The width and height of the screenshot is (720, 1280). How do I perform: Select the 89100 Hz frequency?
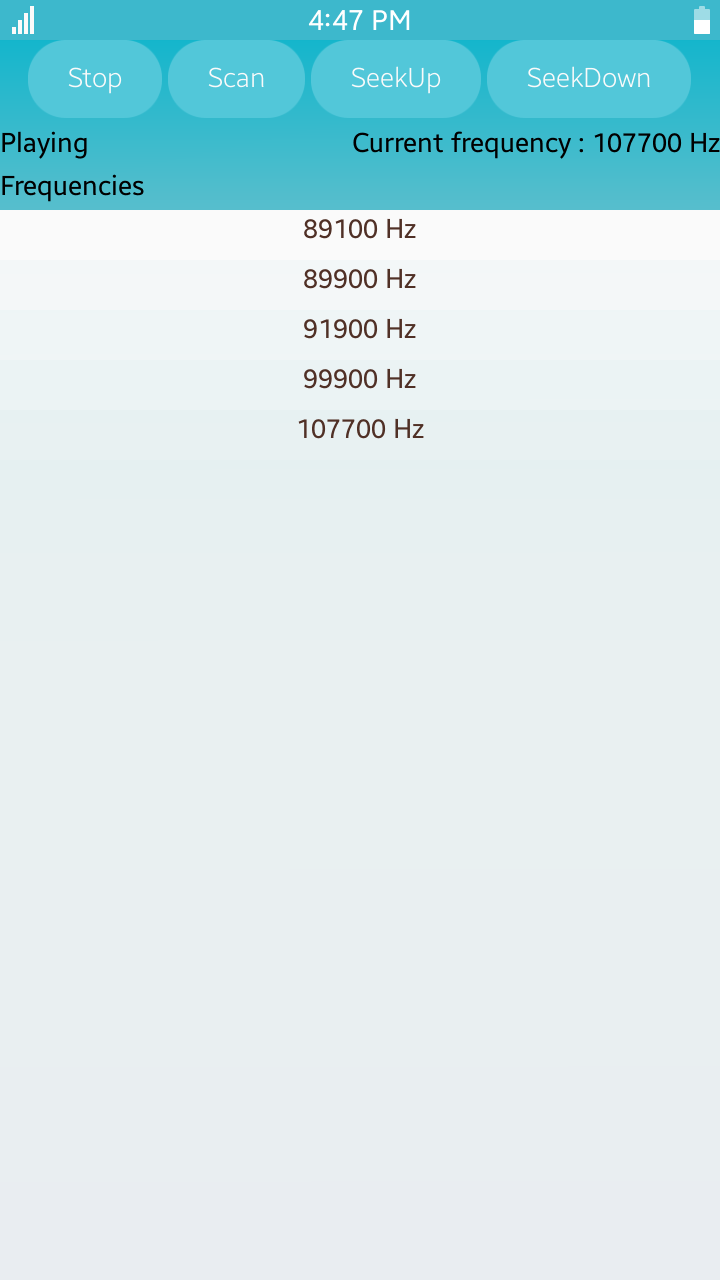[360, 230]
